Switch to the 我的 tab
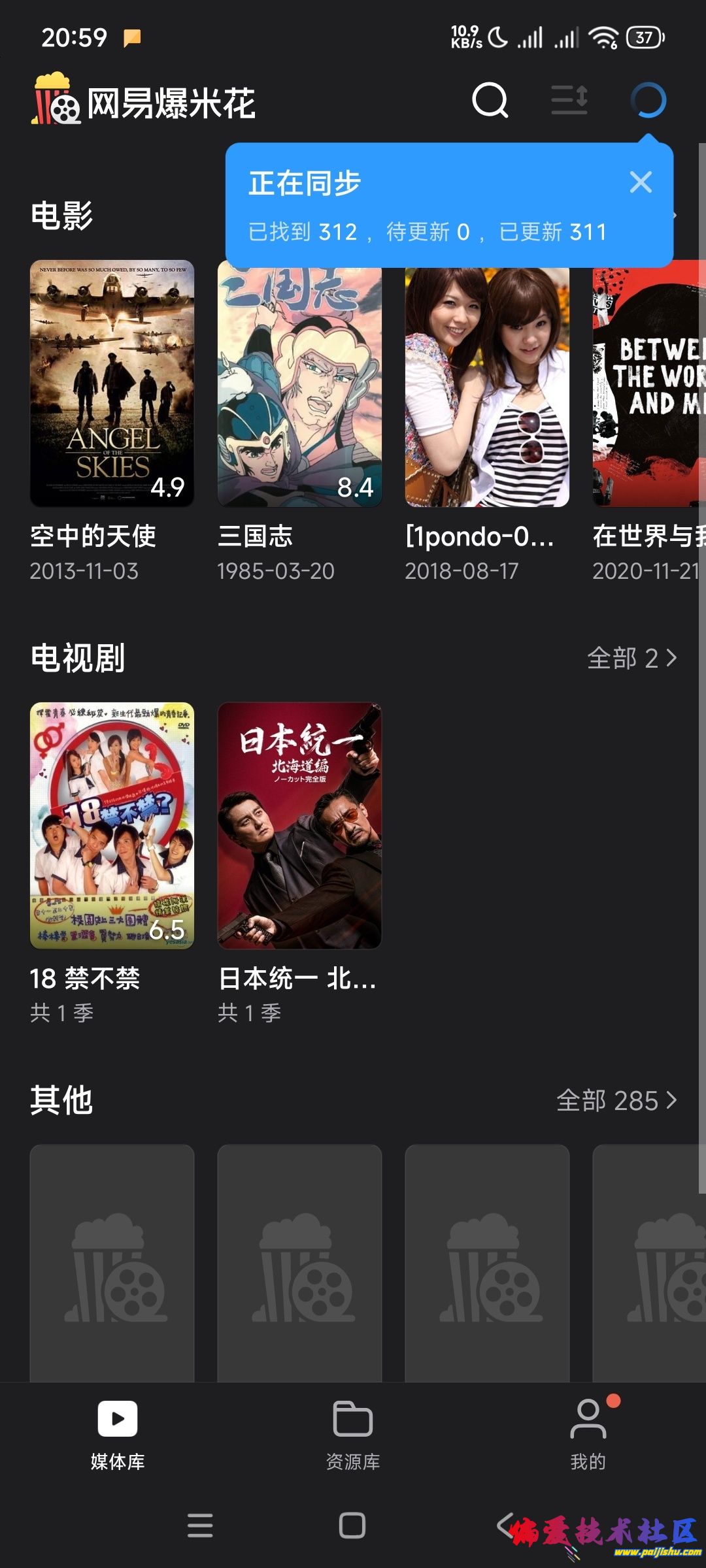Image resolution: width=706 pixels, height=1568 pixels. pyautogui.click(x=588, y=1435)
